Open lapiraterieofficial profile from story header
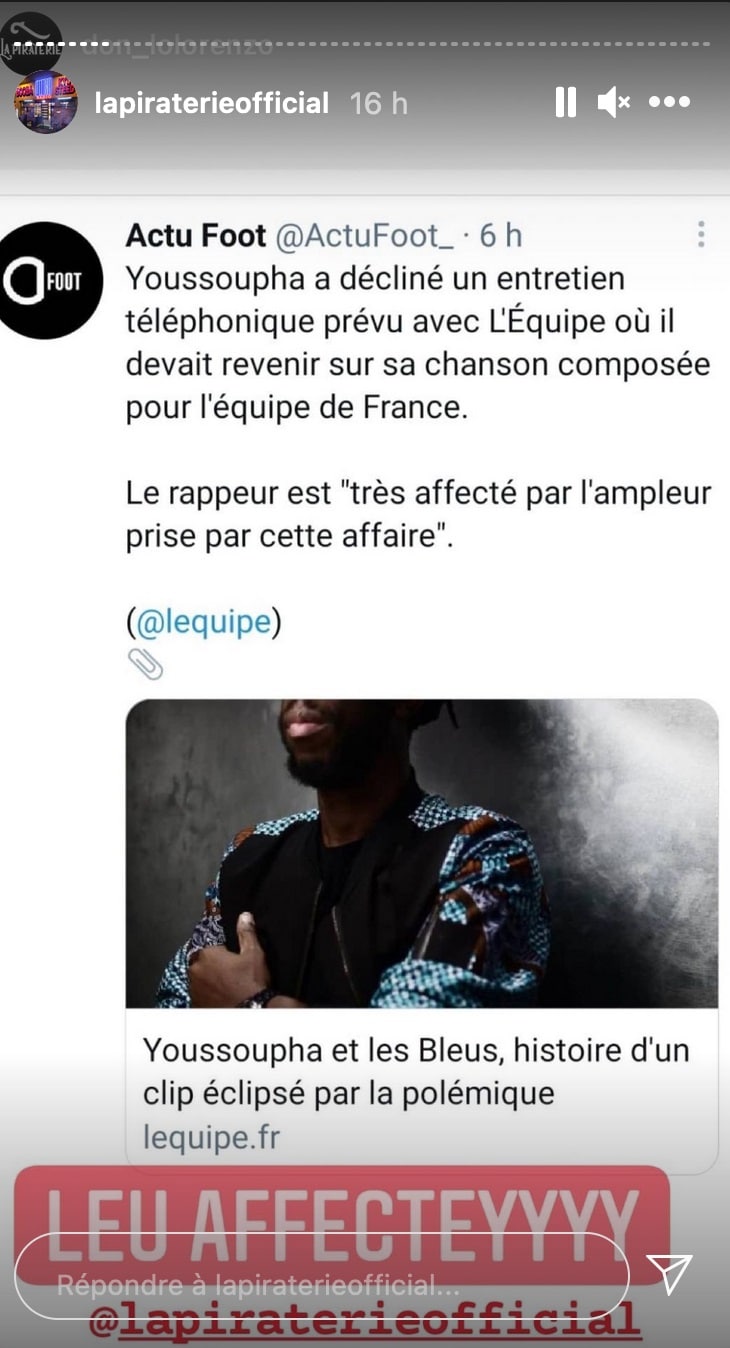Viewport: 730px width, 1348px height. coord(211,103)
